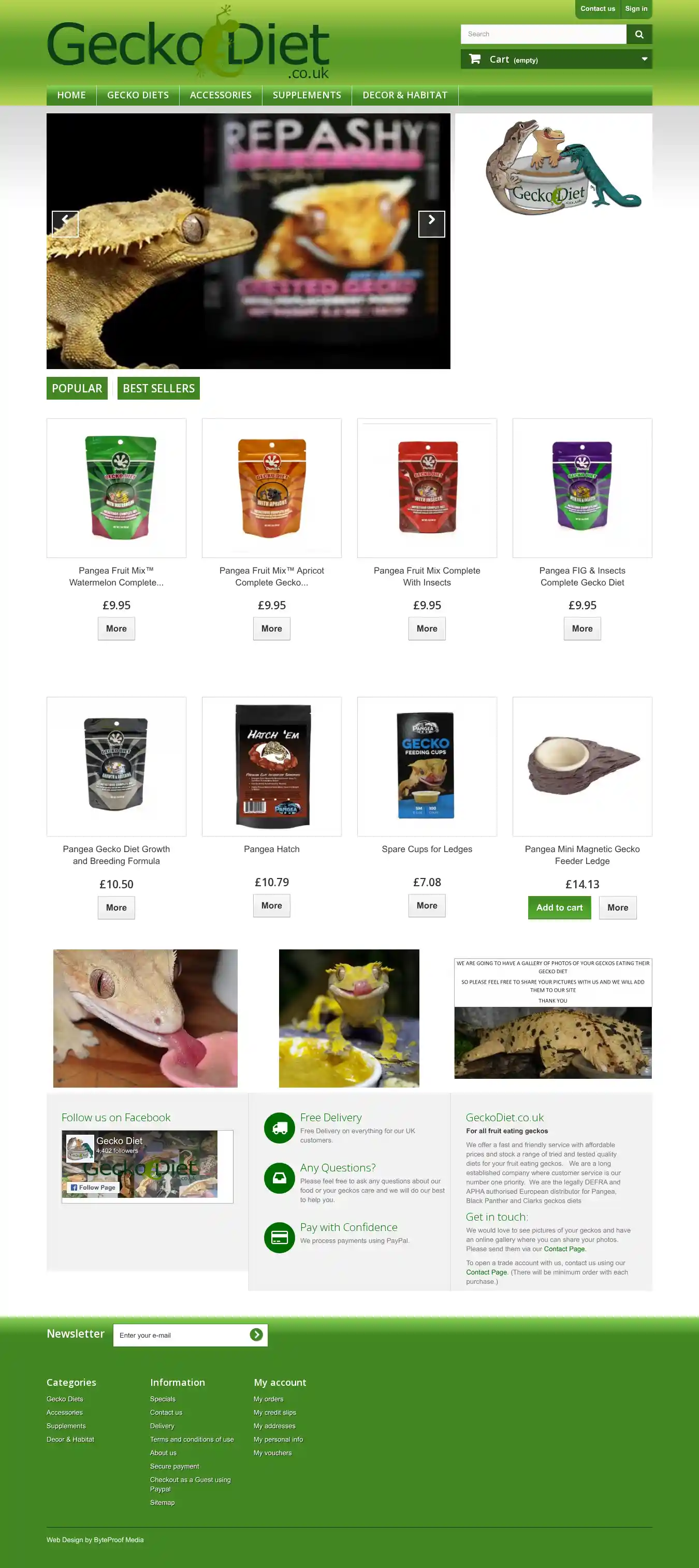Tap More under Pangea FIG & Insects

581,628
